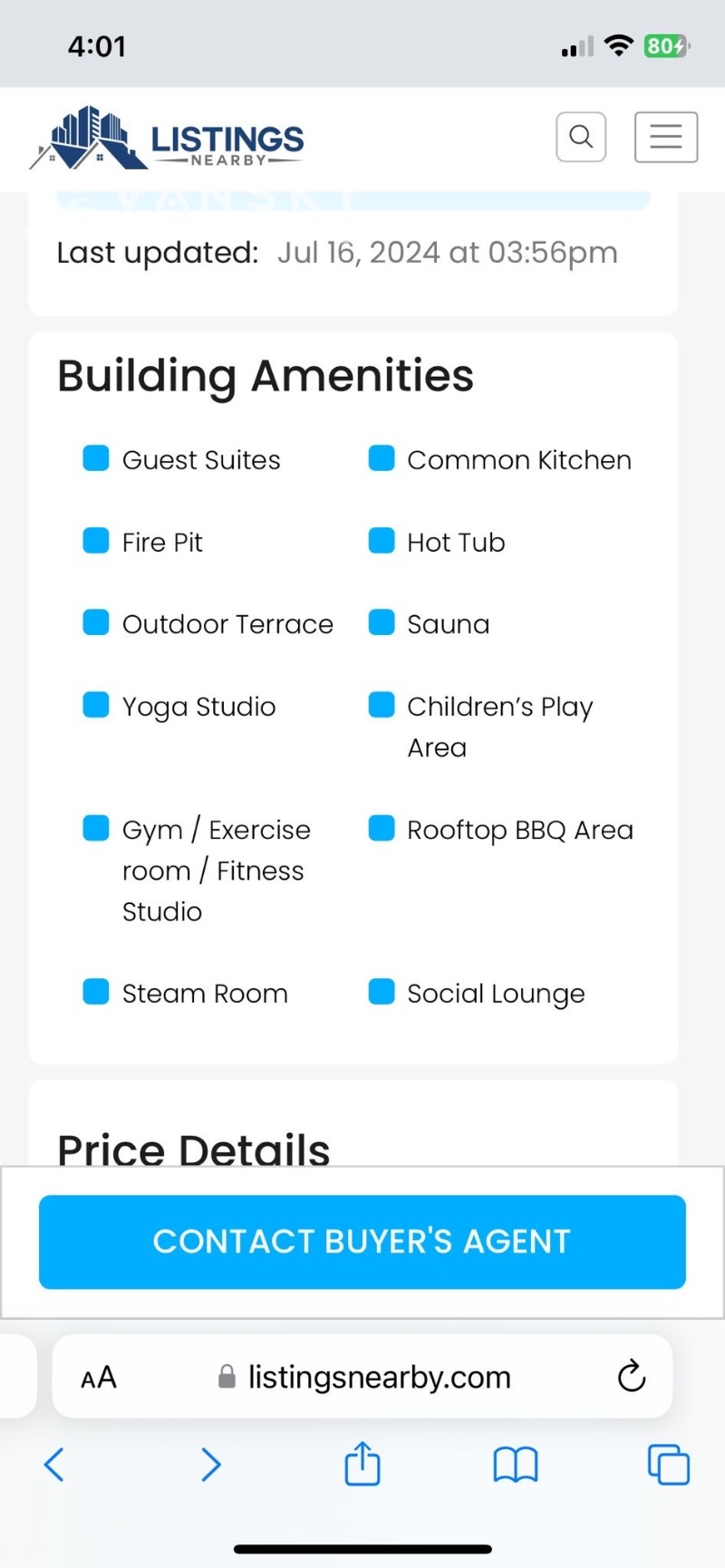Tap Contact Buyer's Agent button
The width and height of the screenshot is (725, 1568).
point(362,1241)
